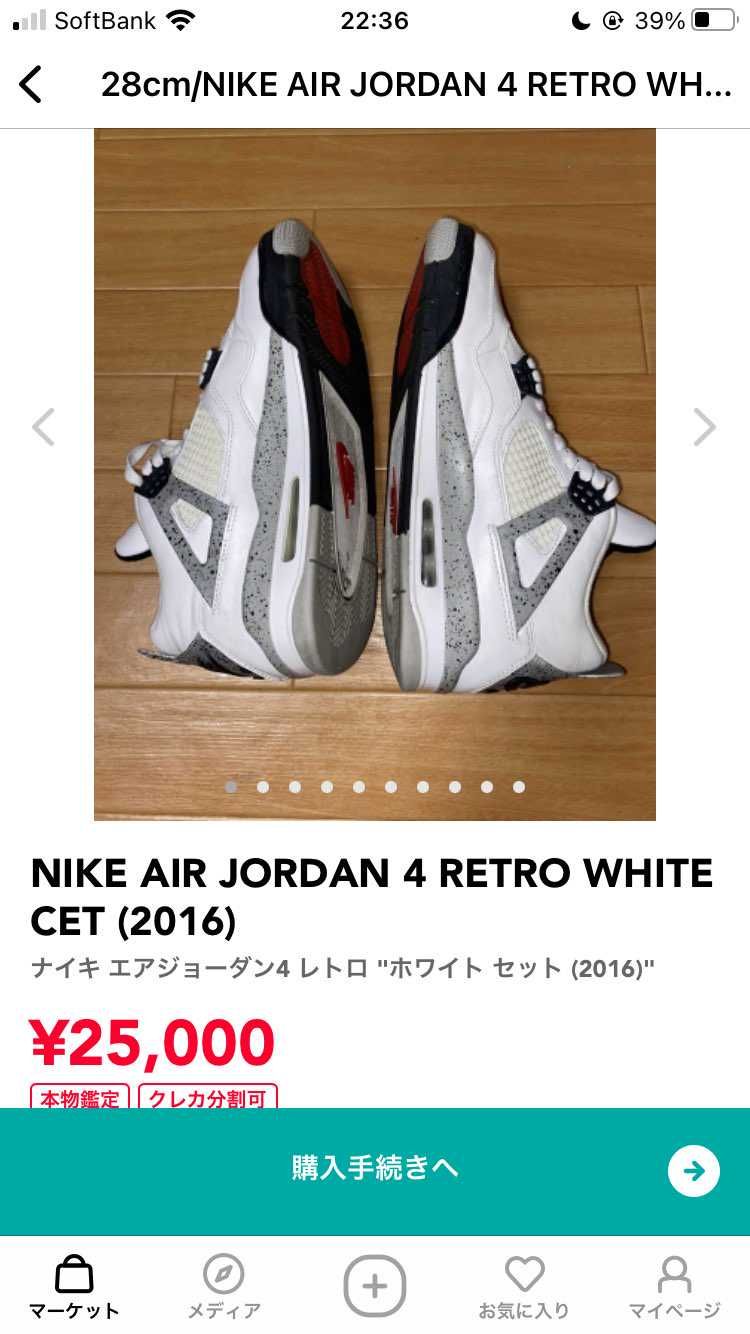The width and height of the screenshot is (750, 1334).
Task: Tap the arrow icon inside the purchase button
Action: click(x=694, y=1170)
